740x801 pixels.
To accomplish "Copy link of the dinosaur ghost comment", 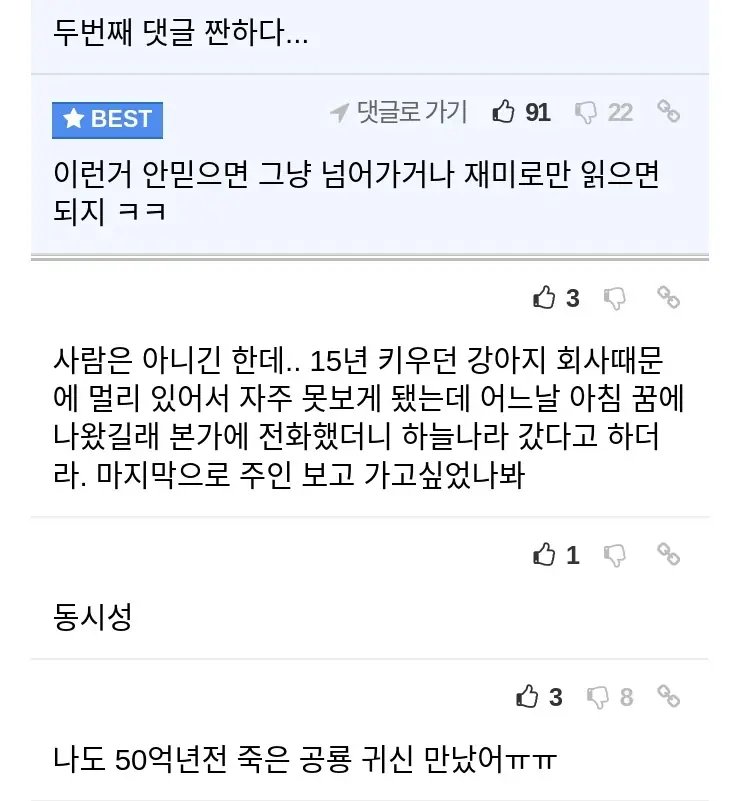I will [668, 697].
